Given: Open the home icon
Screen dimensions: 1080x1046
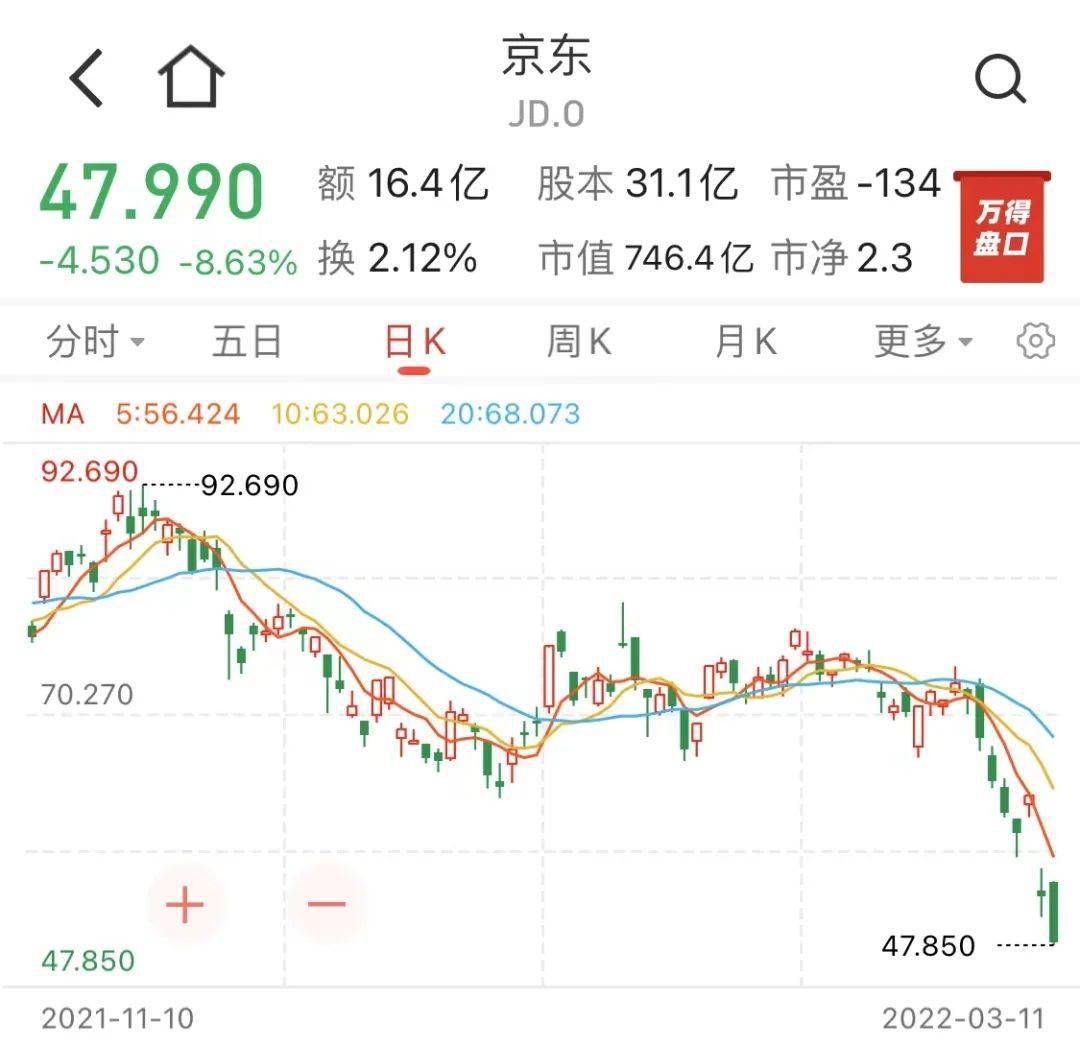Looking at the screenshot, I should pyautogui.click(x=191, y=78).
